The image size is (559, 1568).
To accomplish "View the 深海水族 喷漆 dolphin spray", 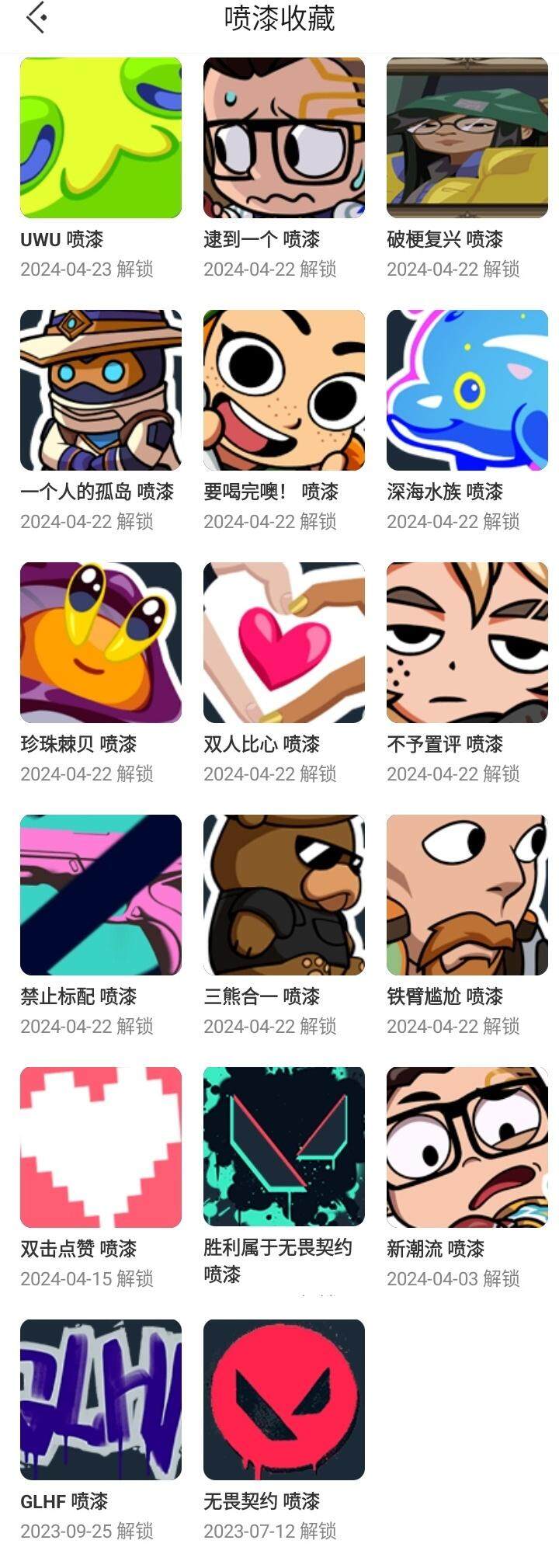I will (467, 390).
